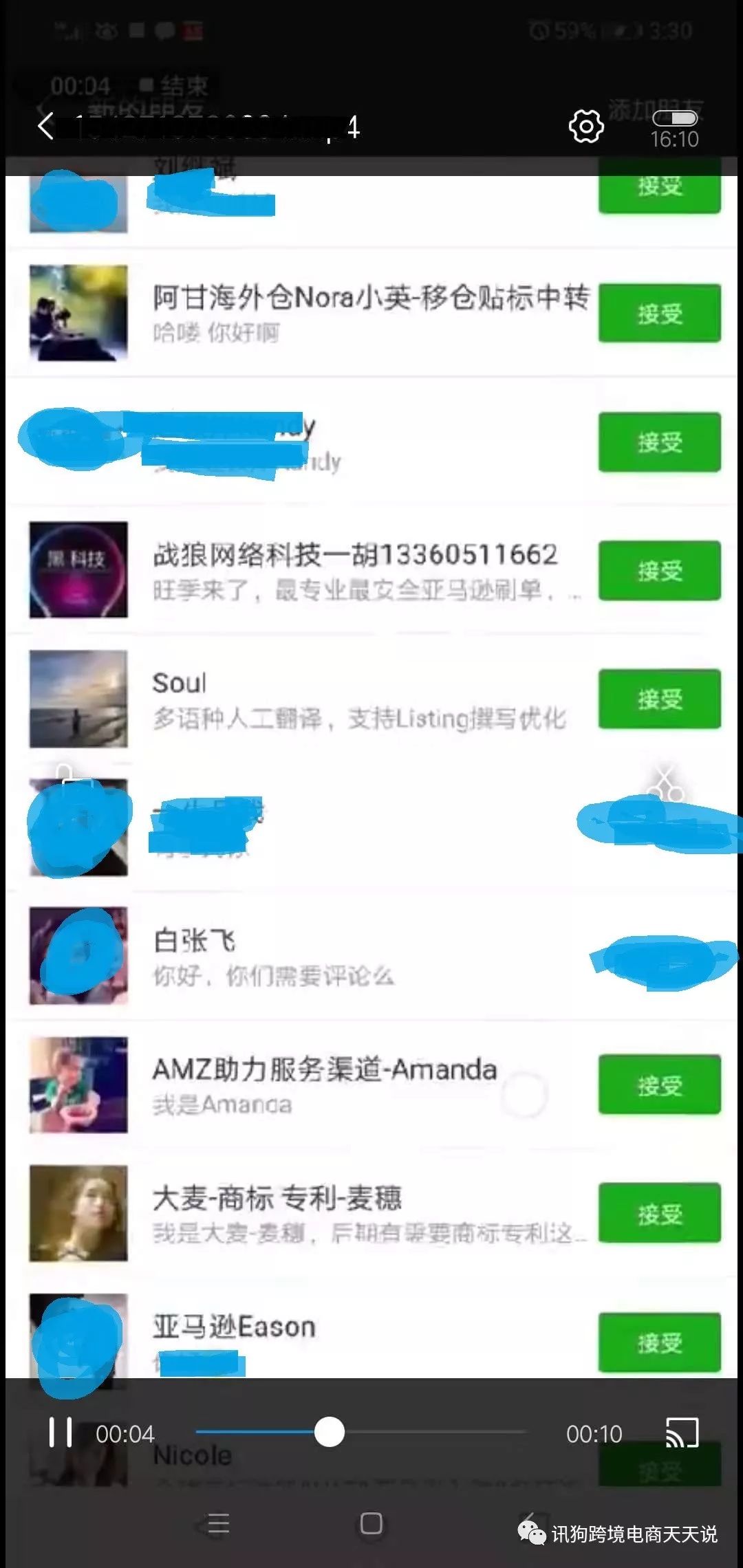
Task: Go back from the video player
Action: click(x=46, y=126)
